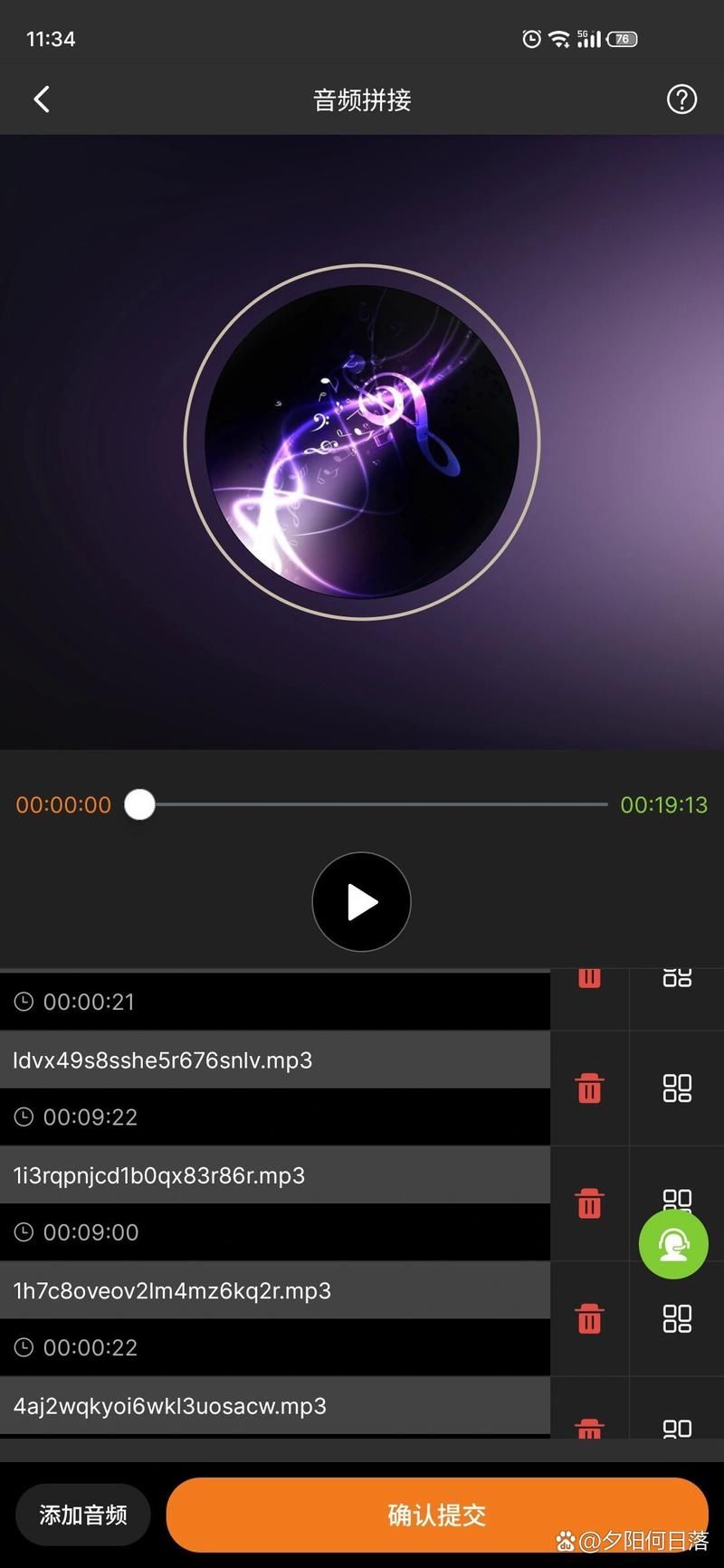Open grid options for 1h7c8oveov2lm4mz6kq2r.mp3
The width and height of the screenshot is (724, 1568).
click(x=677, y=1318)
